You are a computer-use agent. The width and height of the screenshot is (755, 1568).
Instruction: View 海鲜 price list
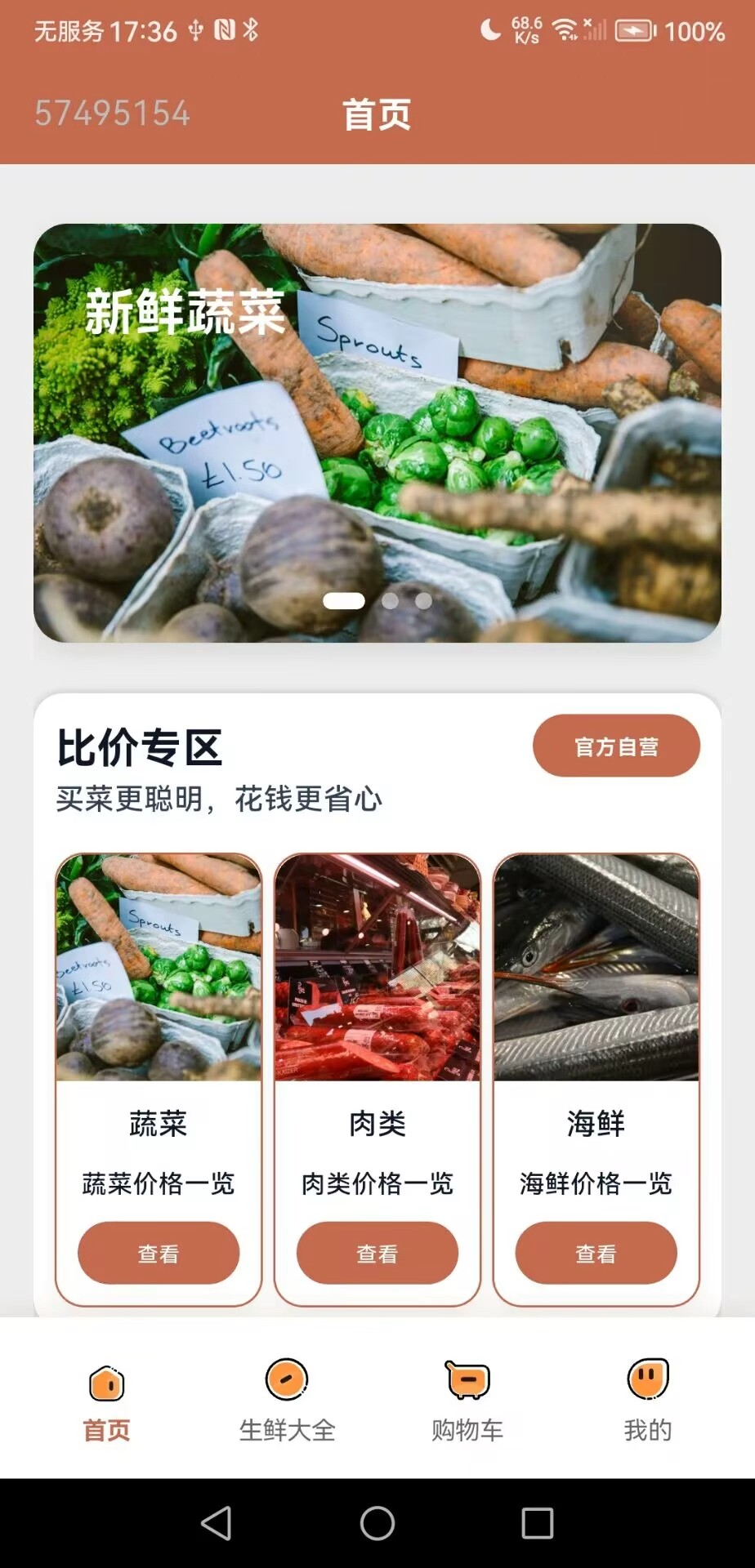[596, 1253]
